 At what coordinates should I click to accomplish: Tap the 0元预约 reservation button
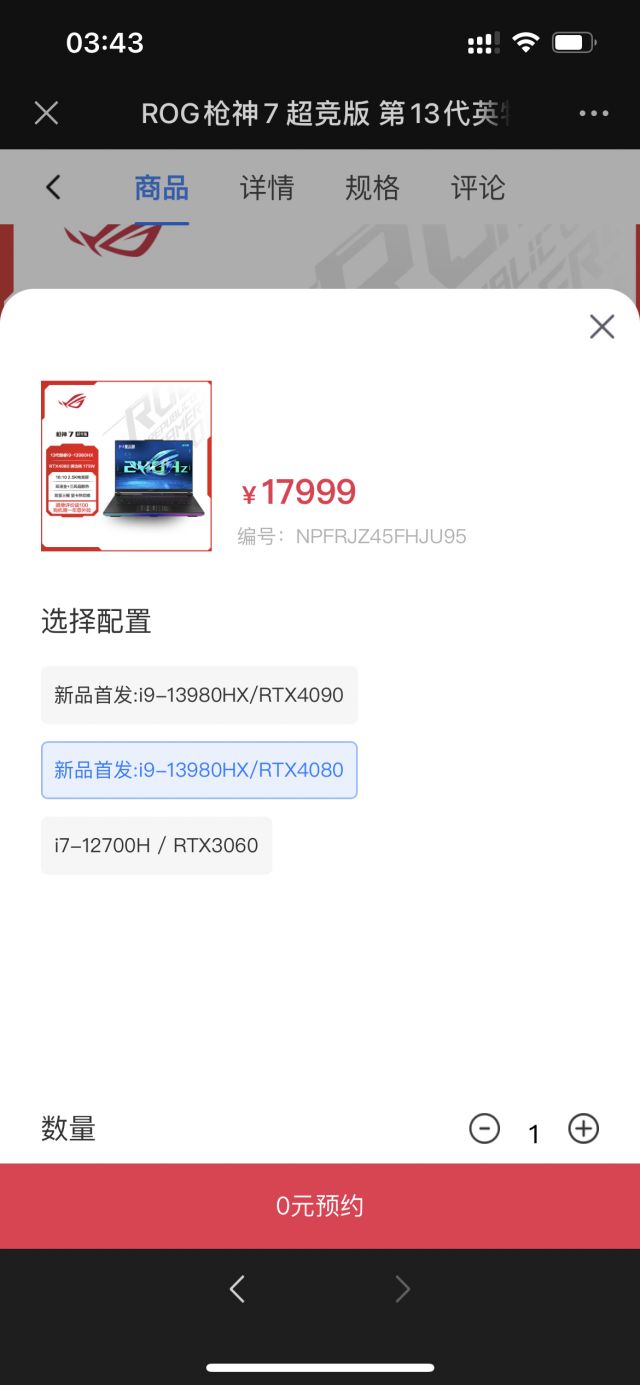coord(320,1206)
